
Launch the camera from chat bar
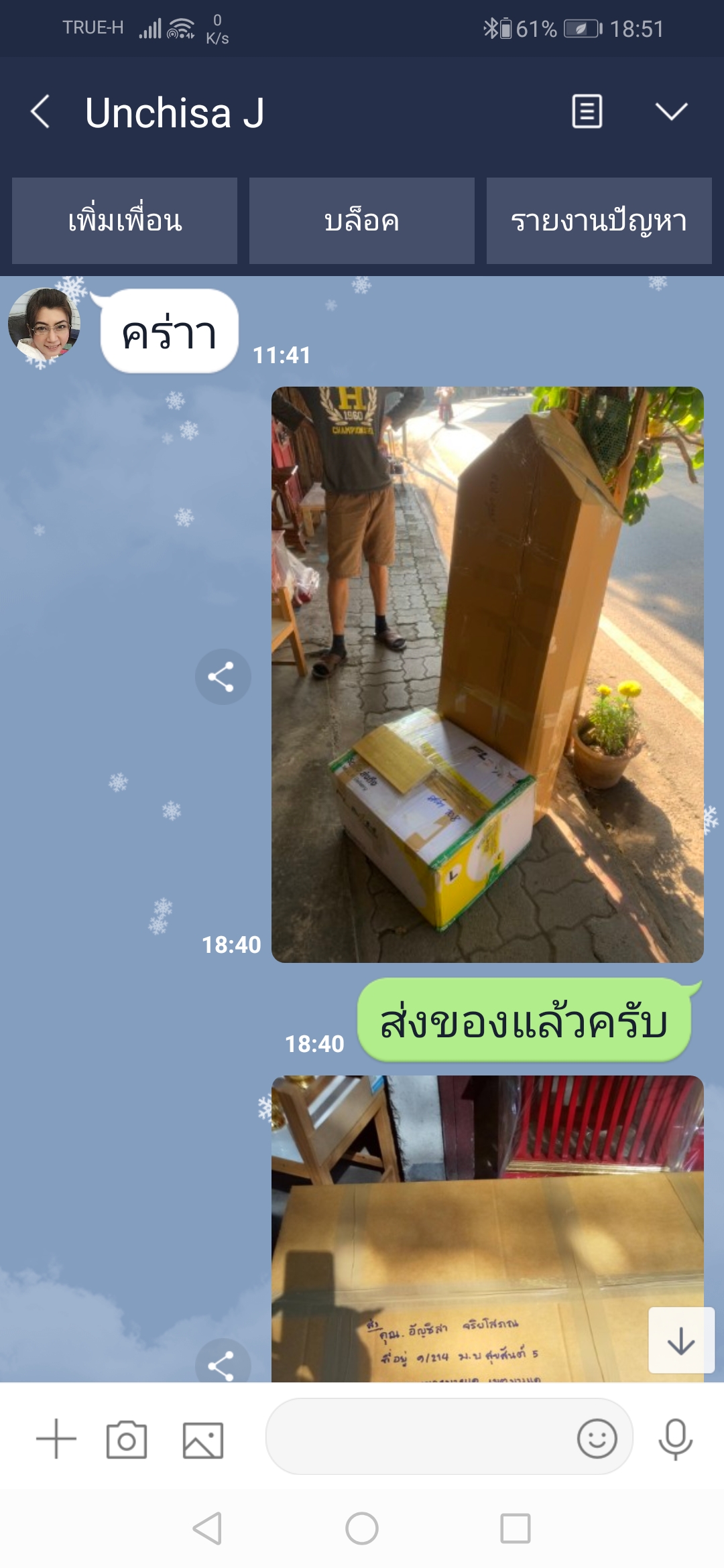[x=127, y=1439]
